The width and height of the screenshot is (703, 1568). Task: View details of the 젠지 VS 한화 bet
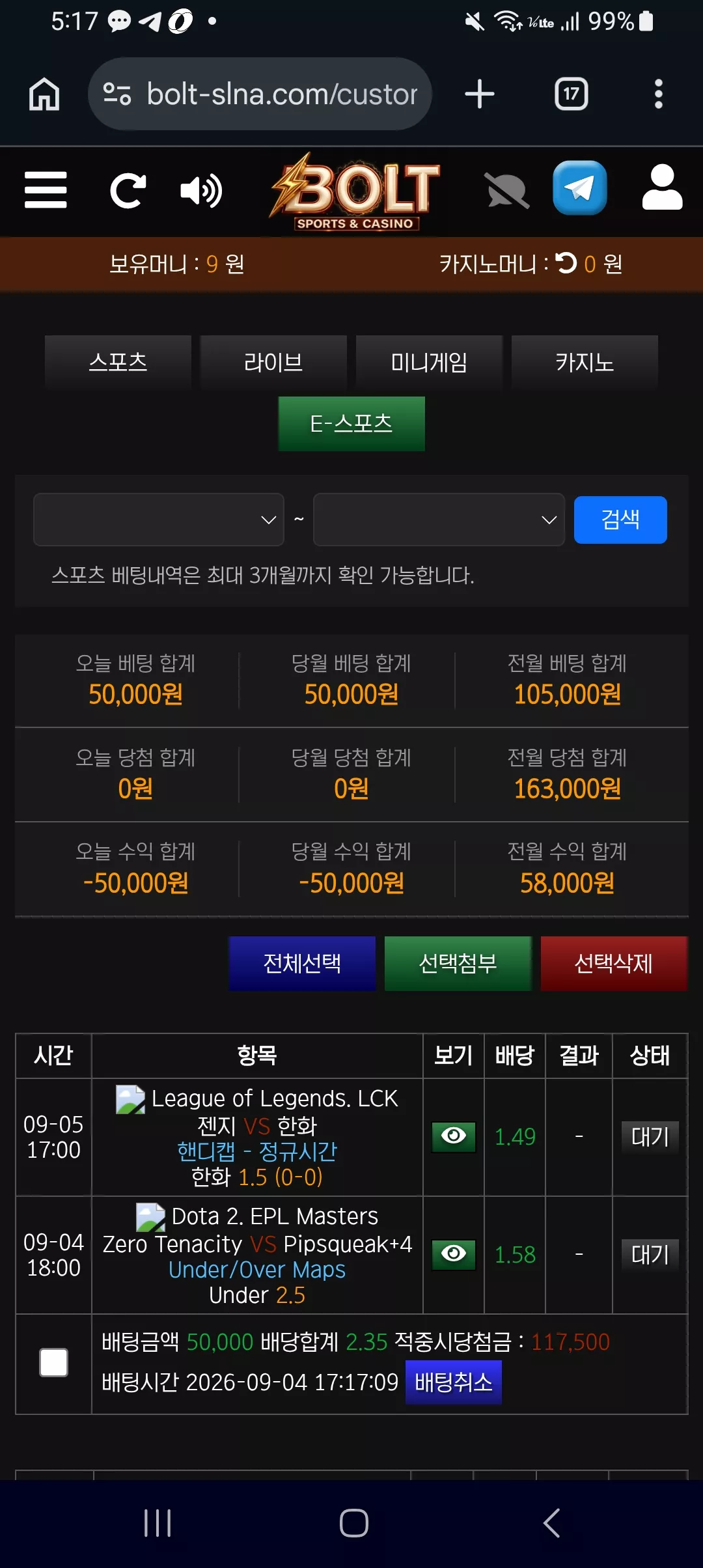[x=454, y=1137]
